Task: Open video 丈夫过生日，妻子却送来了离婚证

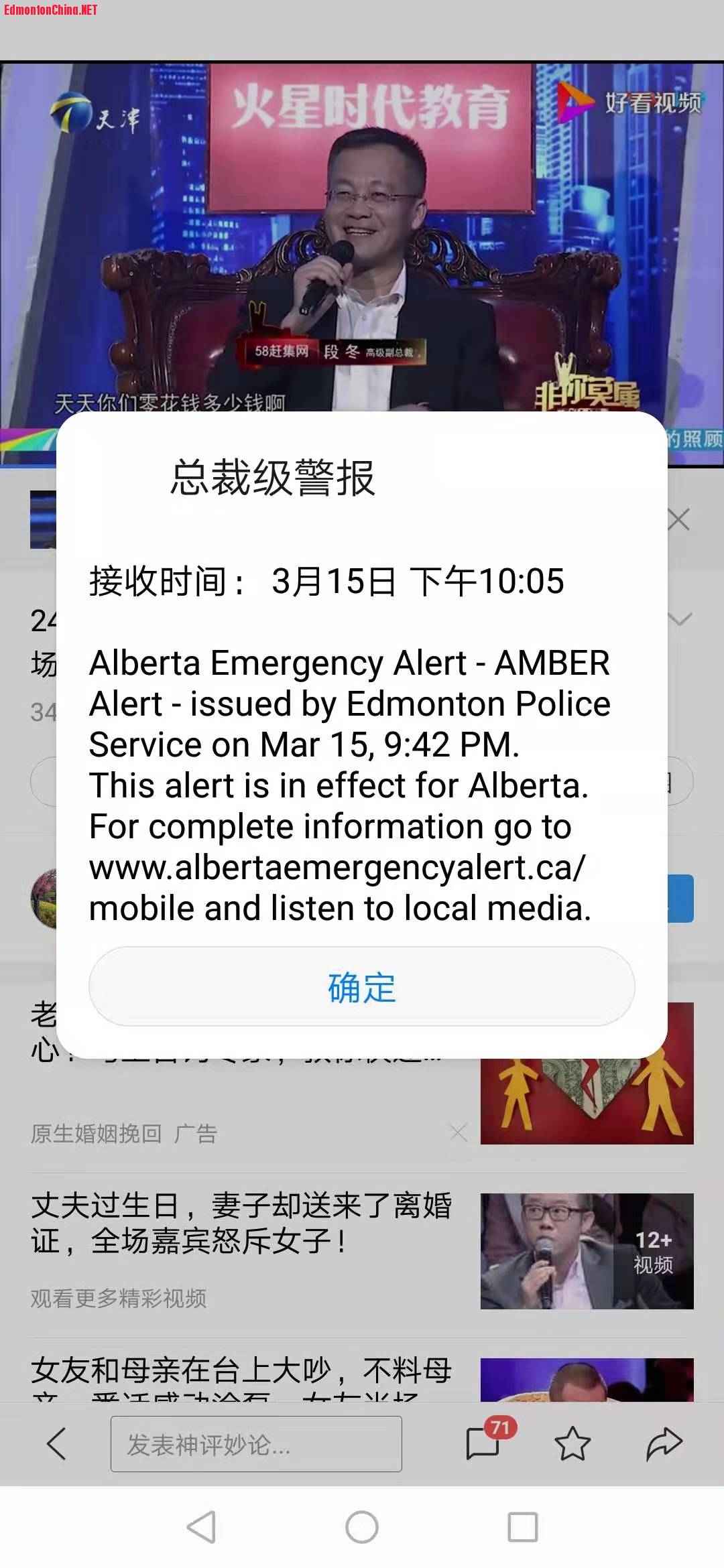Action: [241, 1224]
